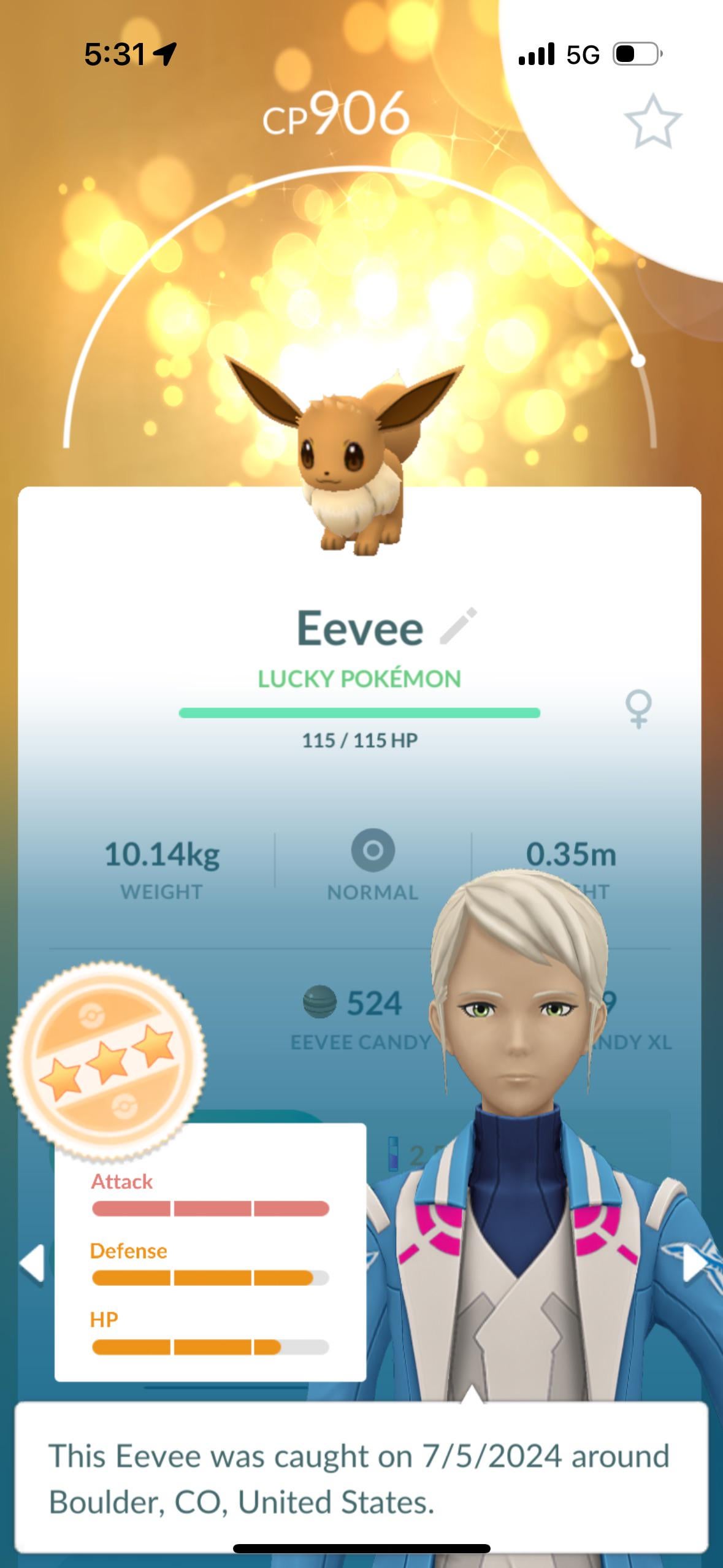Go to the next Pokémon with right arrow
Viewport: 723px width, 1568px height.
click(x=695, y=1262)
